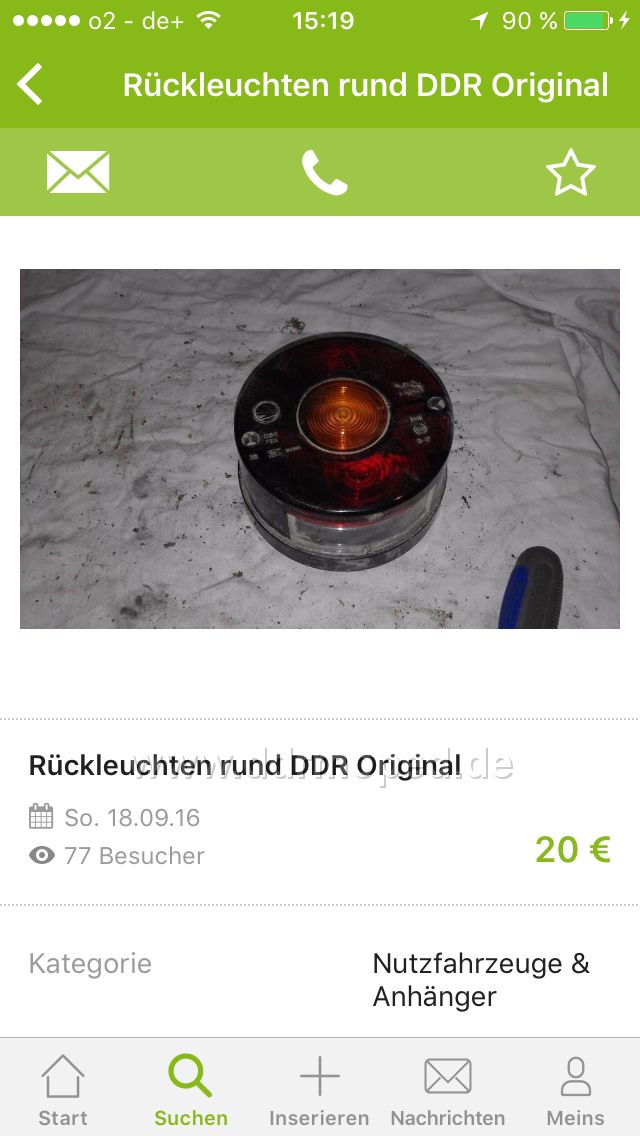Viewport: 640px width, 1136px height.
Task: Go back using the arrow
Action: click(x=31, y=84)
